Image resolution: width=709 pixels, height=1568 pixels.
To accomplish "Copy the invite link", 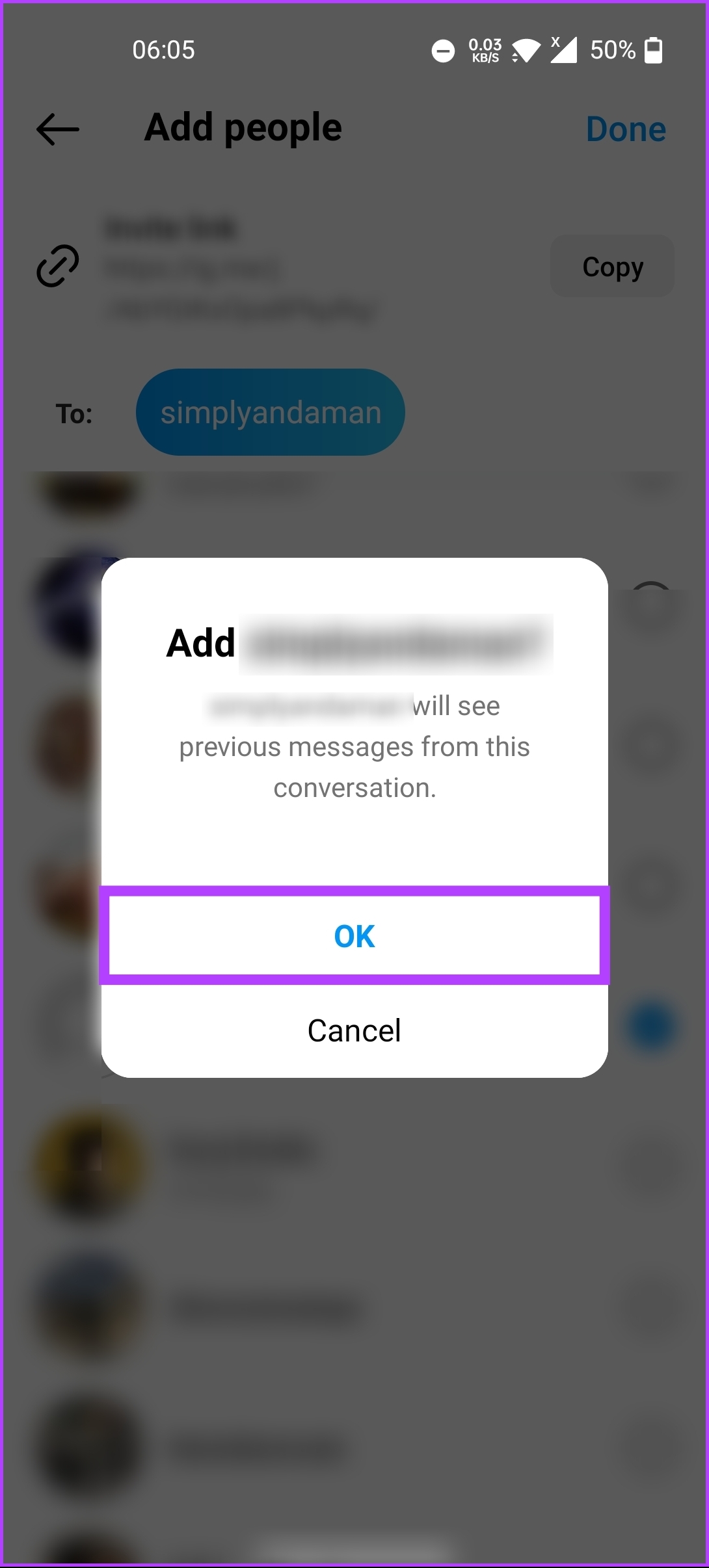I will [x=612, y=267].
